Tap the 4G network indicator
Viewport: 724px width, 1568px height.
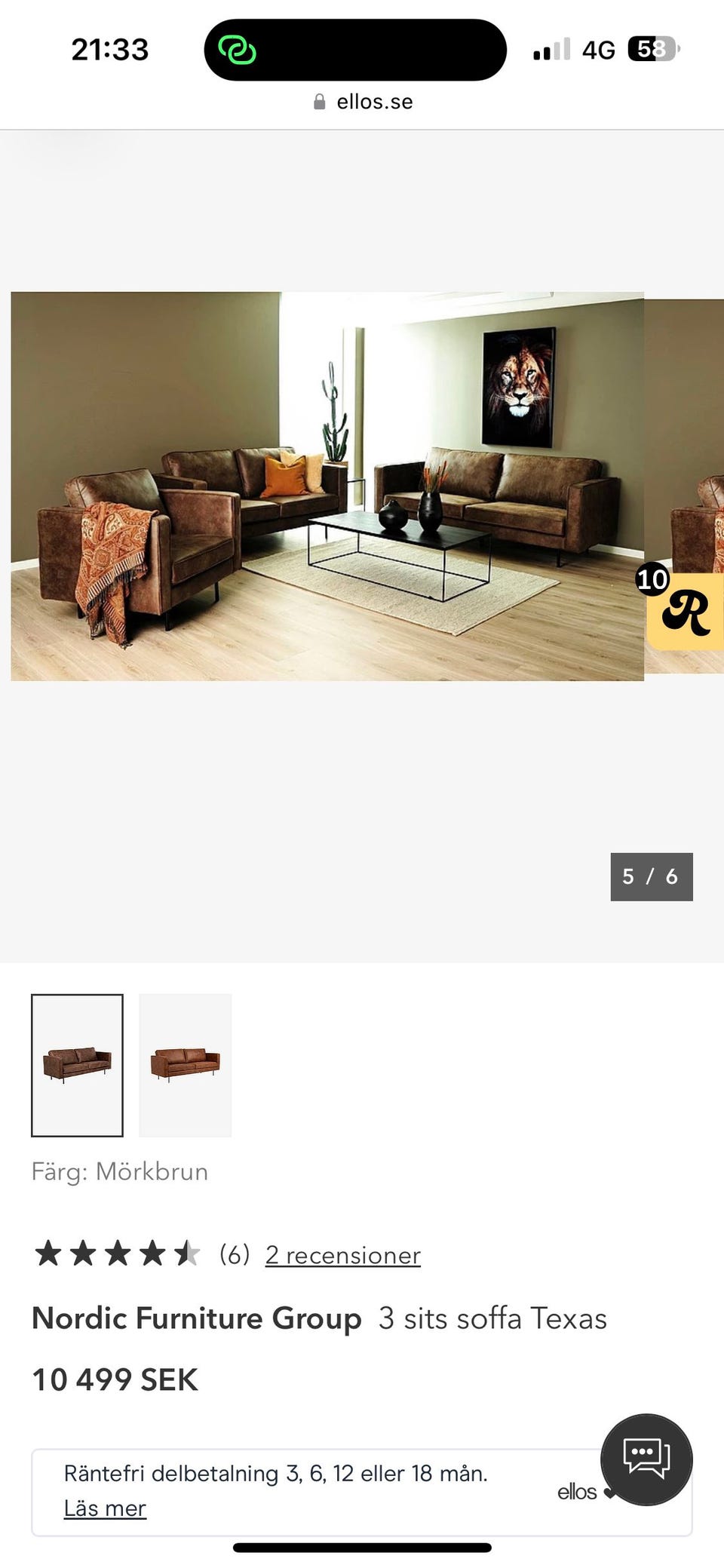click(598, 49)
